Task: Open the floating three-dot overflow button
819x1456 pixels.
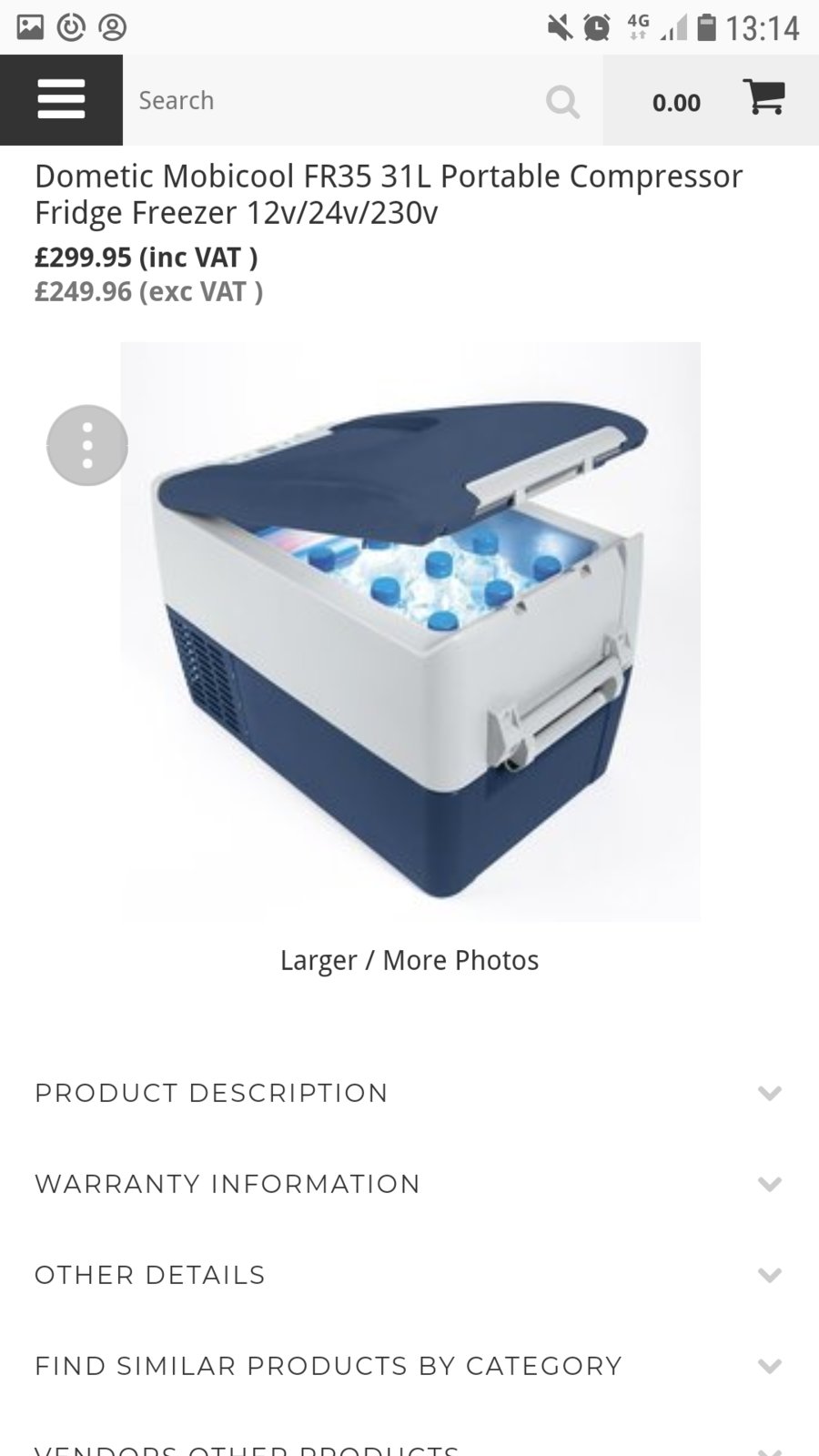Action: [87, 446]
